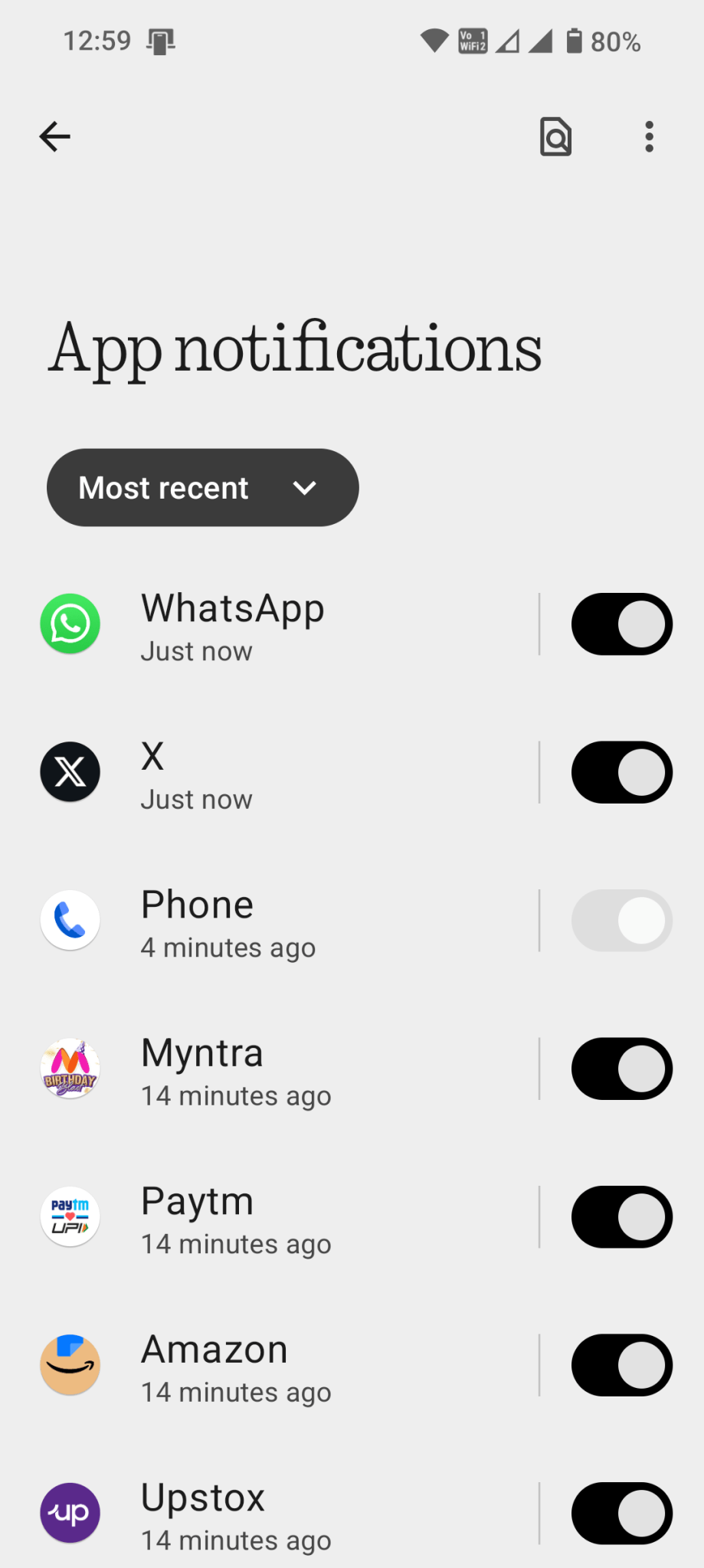Turn off Myntra notifications
The width and height of the screenshot is (704, 1568).
621,1069
